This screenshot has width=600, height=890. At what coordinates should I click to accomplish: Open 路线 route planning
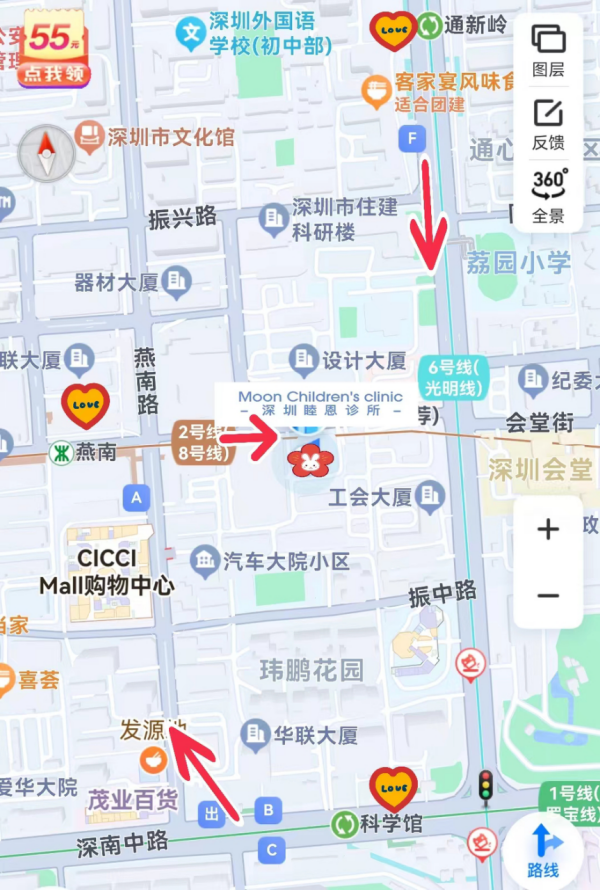[542, 848]
